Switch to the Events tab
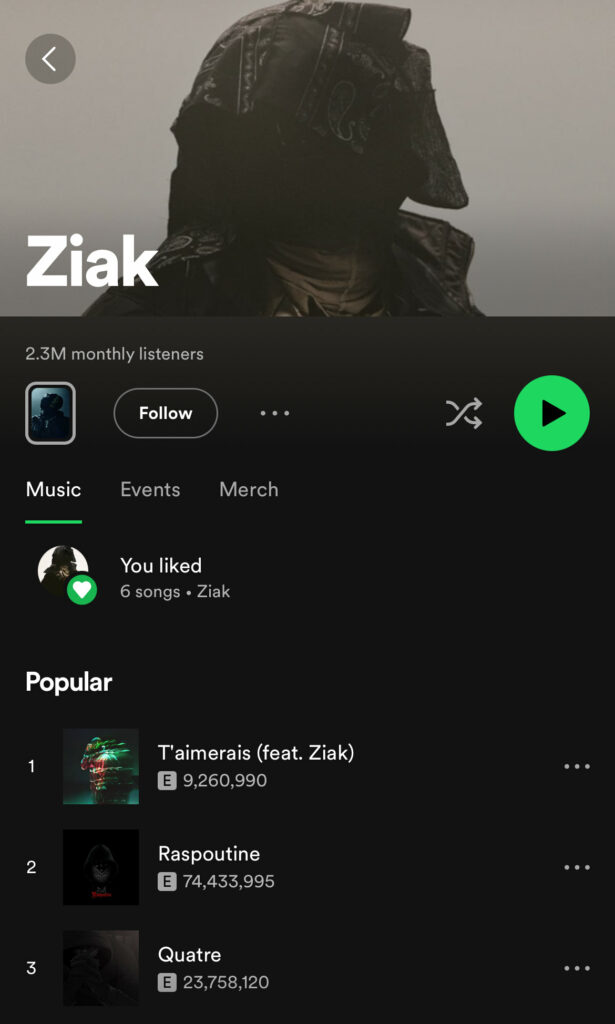615x1024 pixels. point(150,489)
